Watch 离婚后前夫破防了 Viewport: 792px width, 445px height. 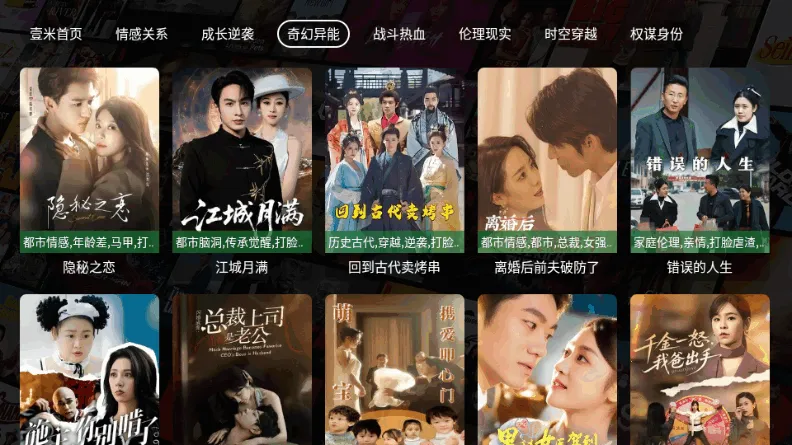click(x=547, y=160)
